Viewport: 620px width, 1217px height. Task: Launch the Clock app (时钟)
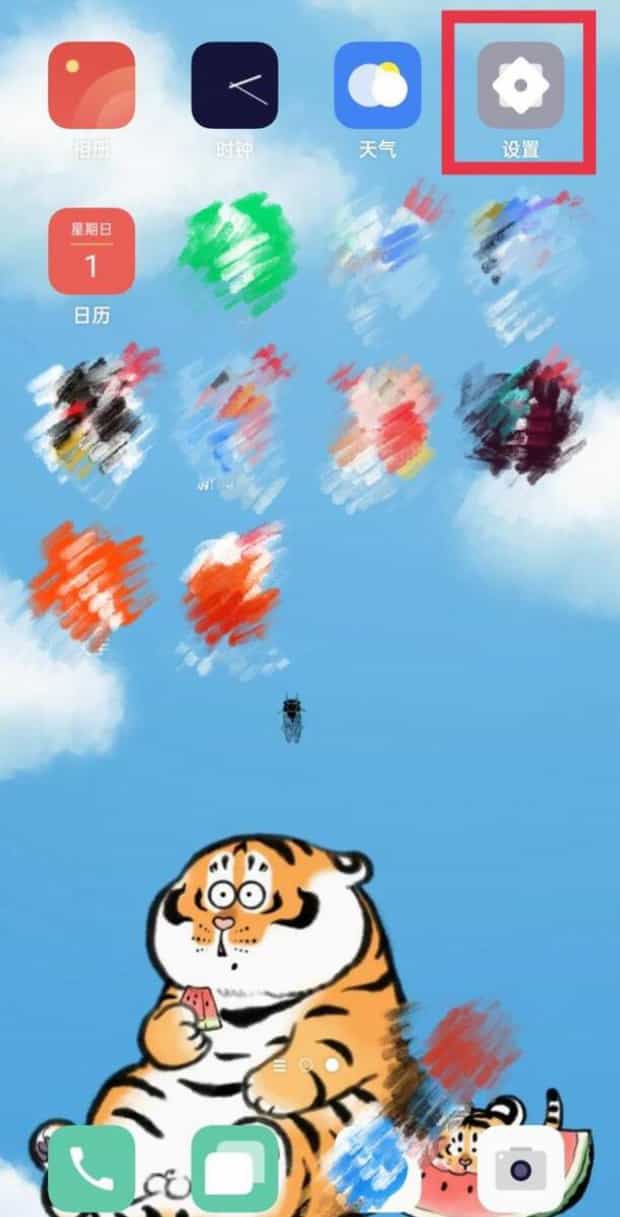(x=234, y=86)
